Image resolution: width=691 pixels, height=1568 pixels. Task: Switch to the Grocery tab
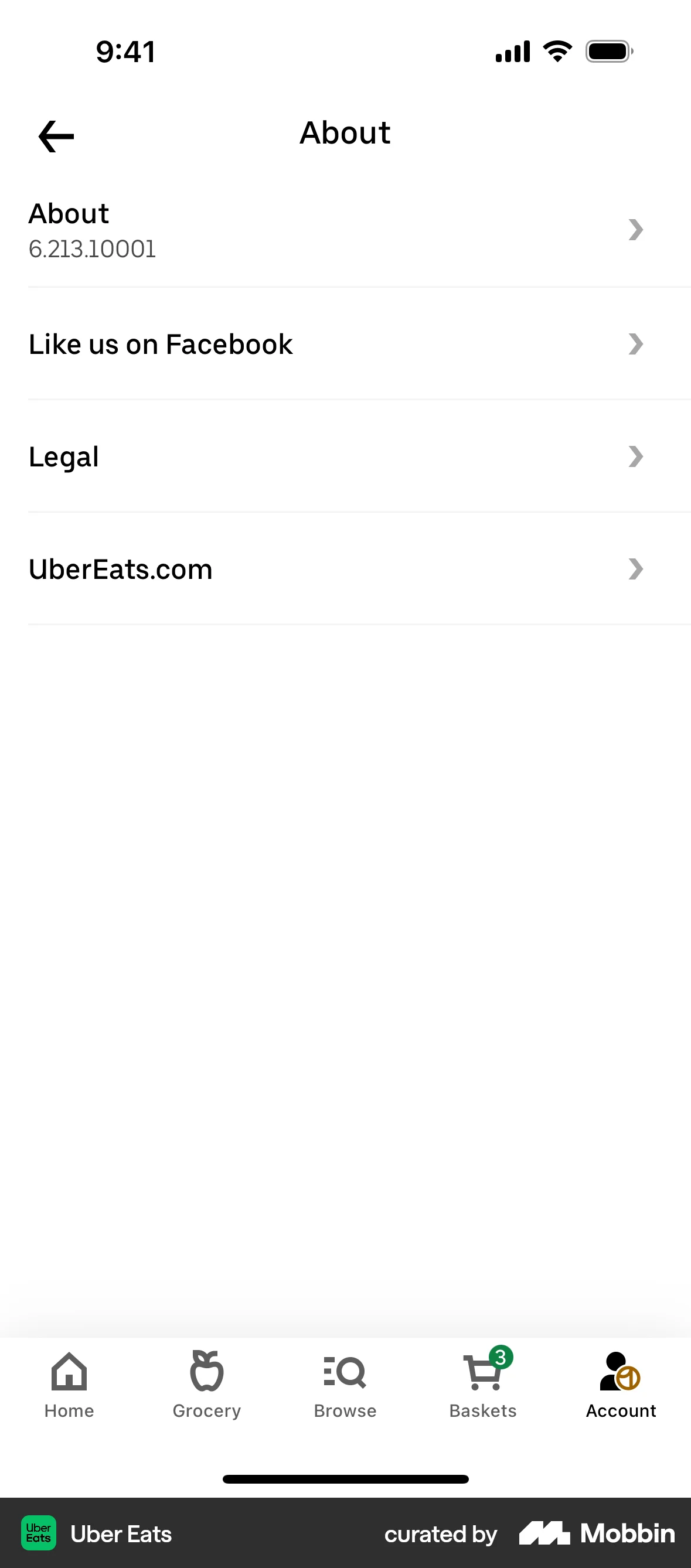point(206,1410)
